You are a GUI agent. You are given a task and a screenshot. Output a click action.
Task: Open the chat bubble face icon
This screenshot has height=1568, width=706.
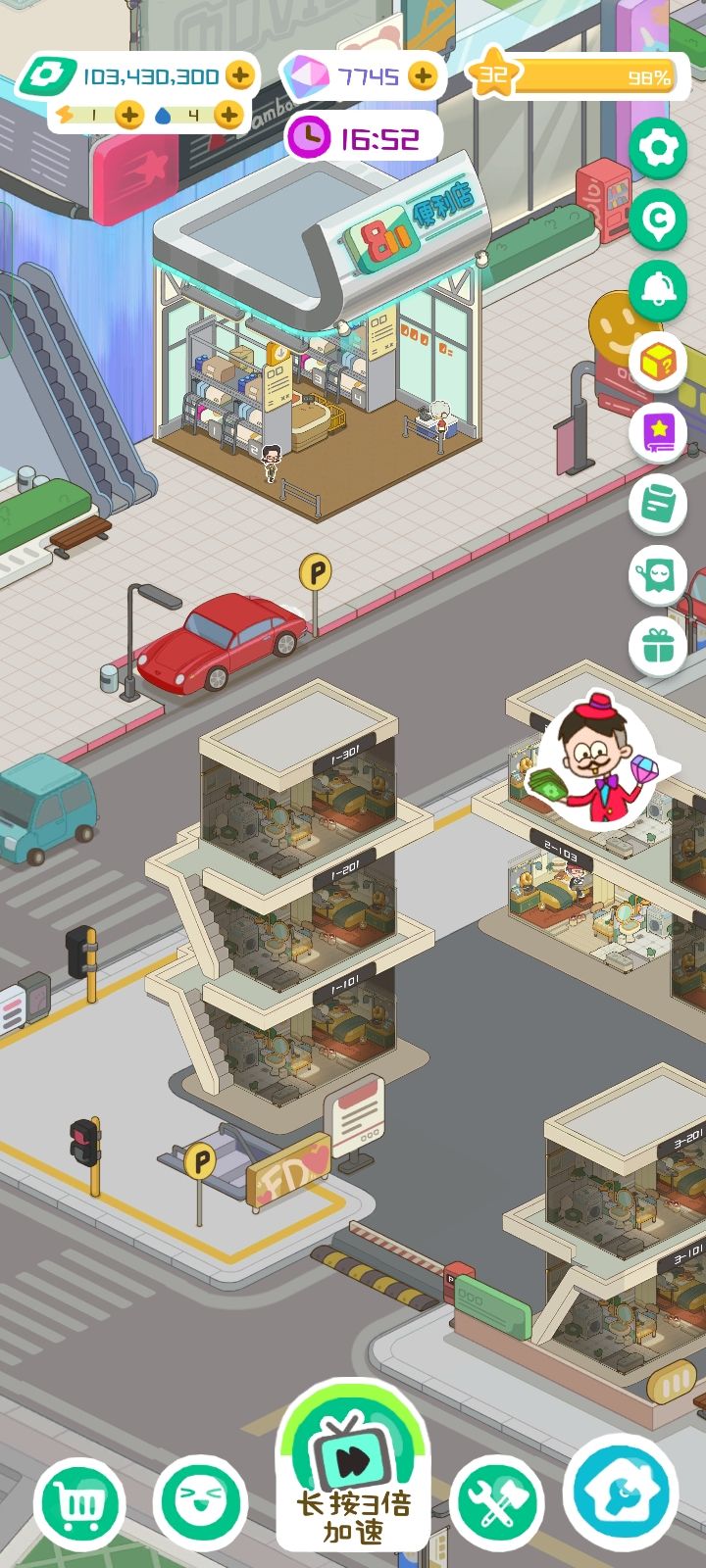[658, 574]
